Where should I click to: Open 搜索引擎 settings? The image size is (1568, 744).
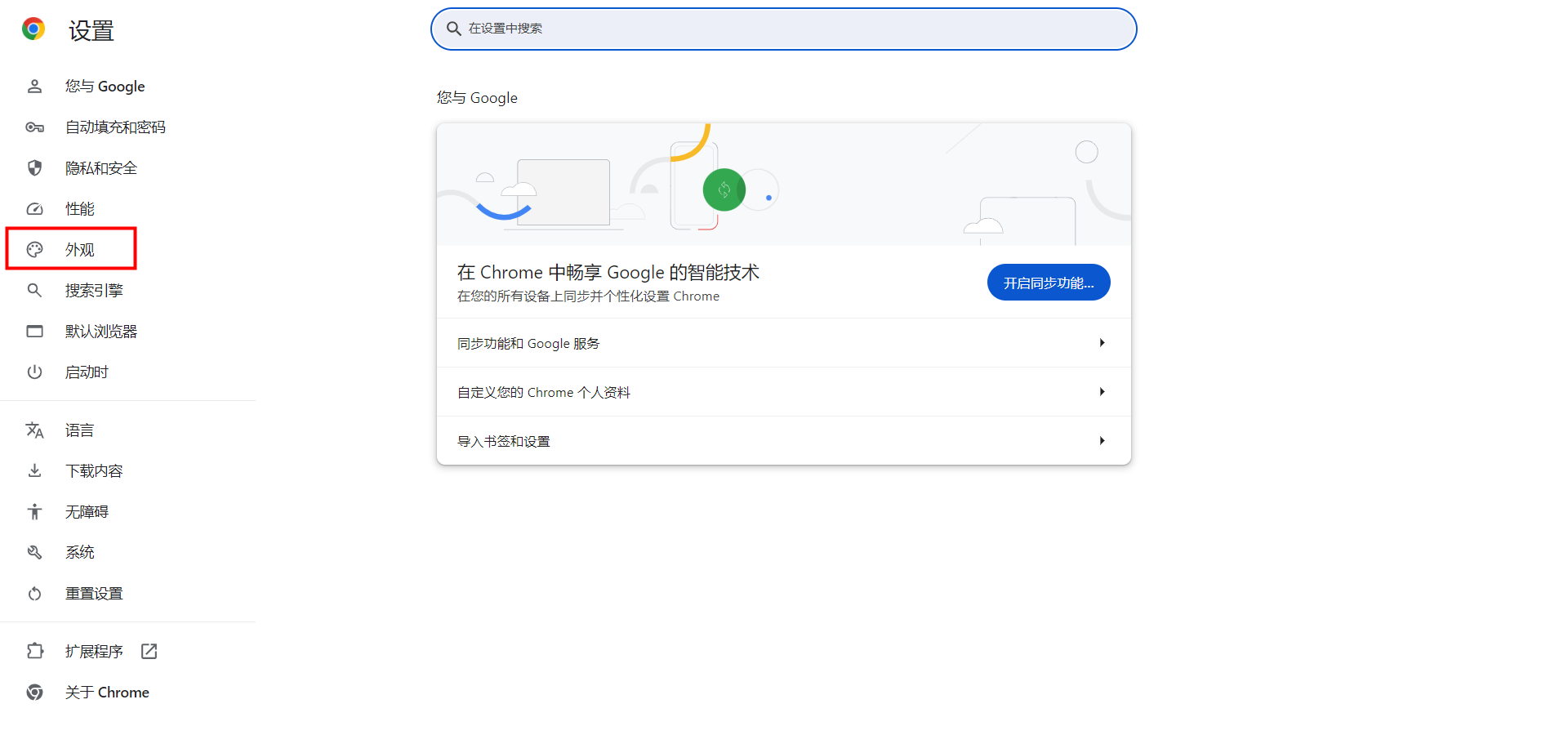click(94, 291)
